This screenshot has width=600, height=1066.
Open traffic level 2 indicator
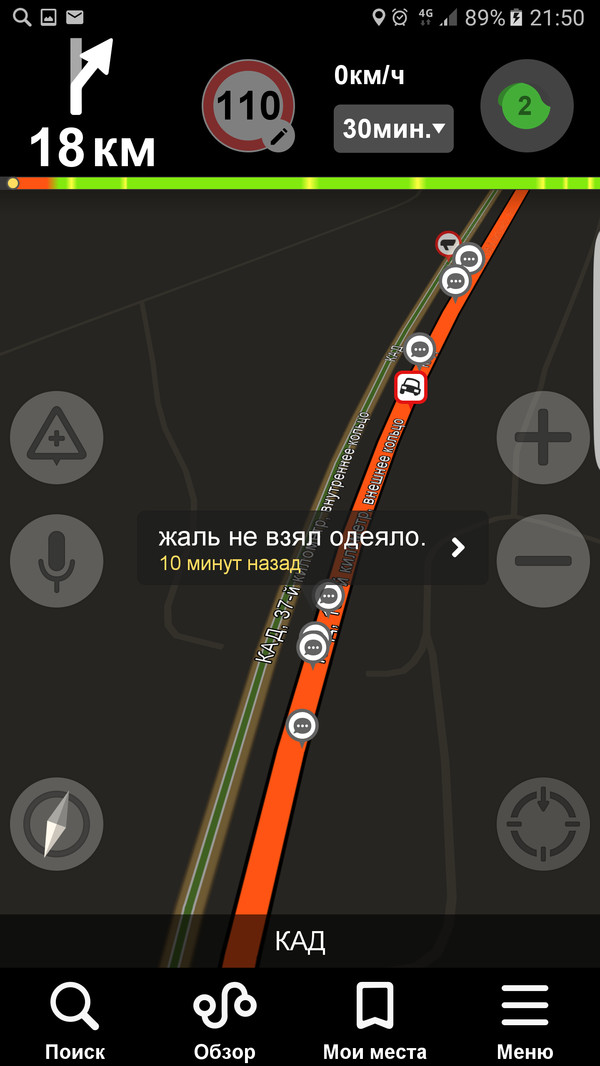(x=526, y=105)
